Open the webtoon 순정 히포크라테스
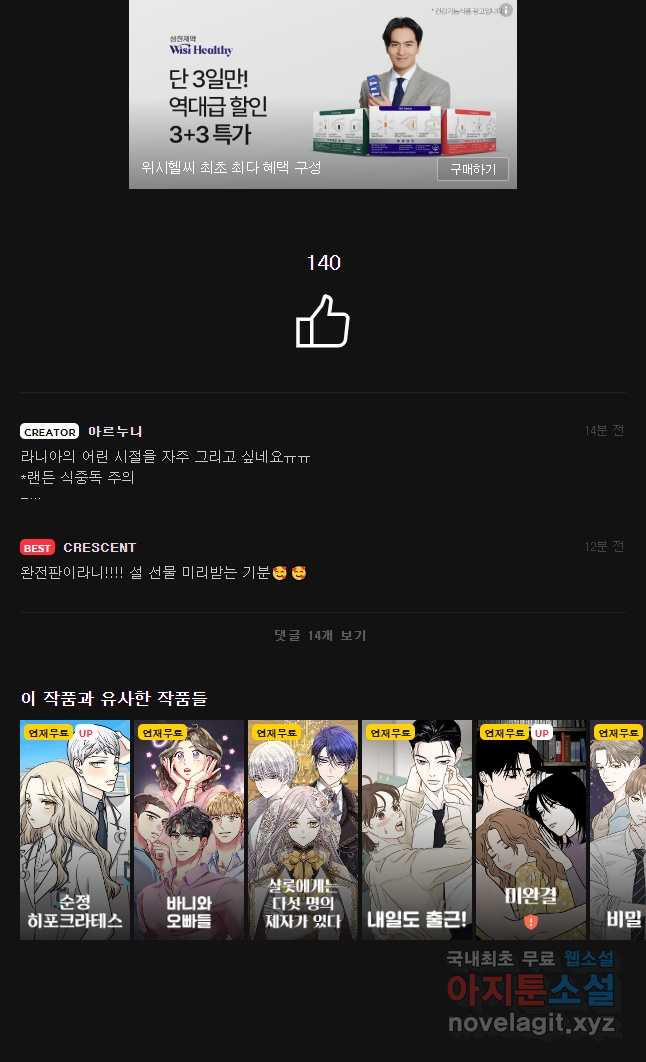This screenshot has height=1062, width=646. tap(75, 829)
